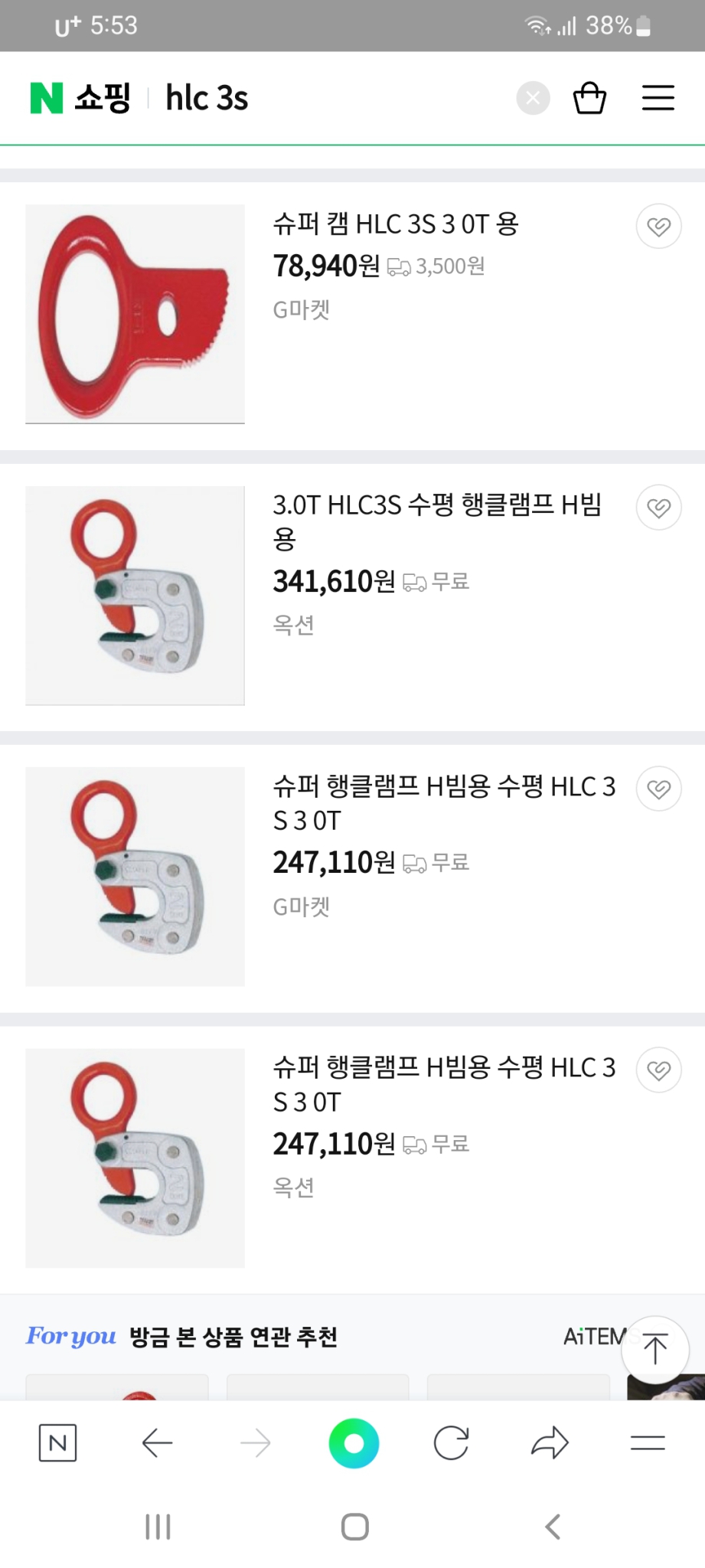Clear the search query with the X button

coord(533,97)
